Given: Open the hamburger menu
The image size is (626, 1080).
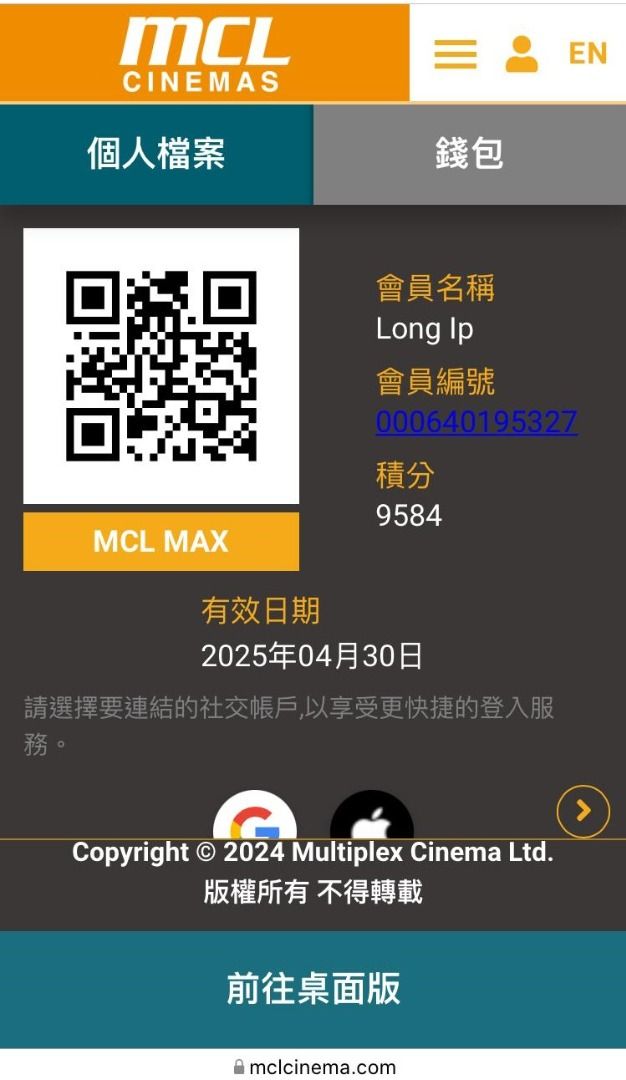Looking at the screenshot, I should [455, 54].
